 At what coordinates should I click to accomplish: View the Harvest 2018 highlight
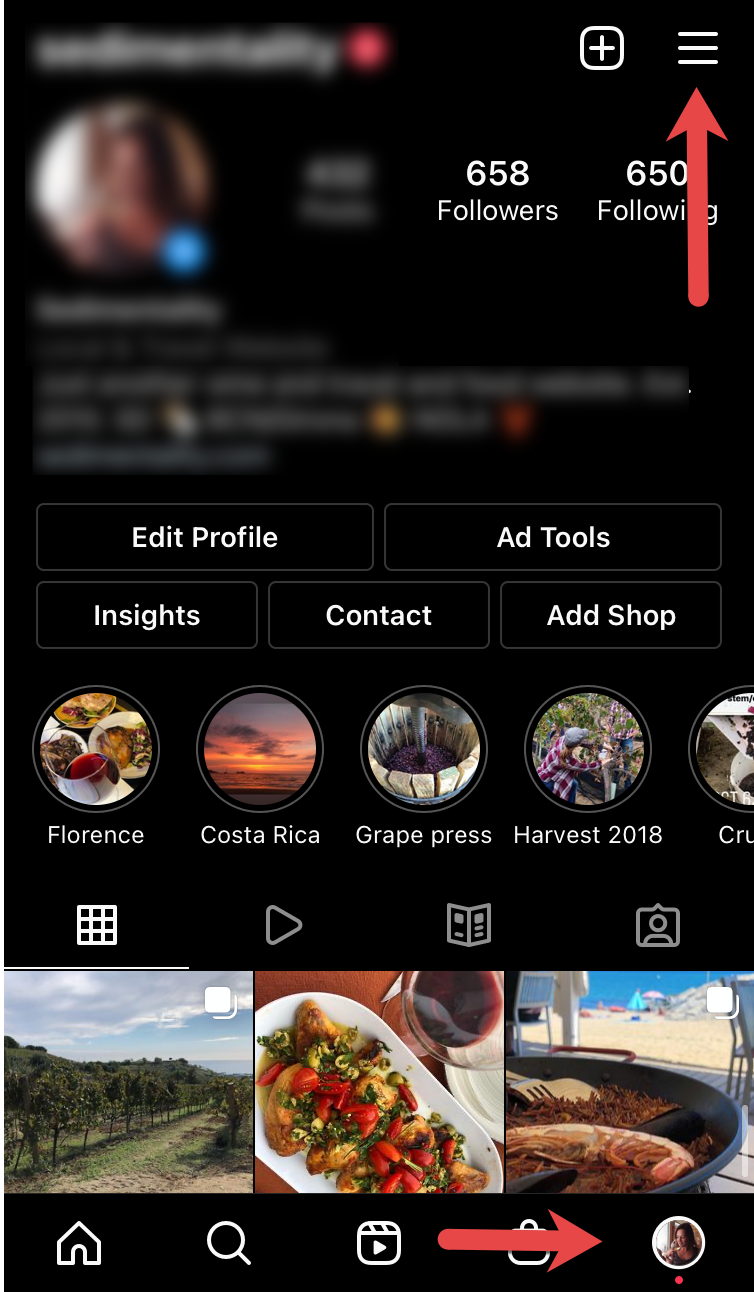point(588,748)
